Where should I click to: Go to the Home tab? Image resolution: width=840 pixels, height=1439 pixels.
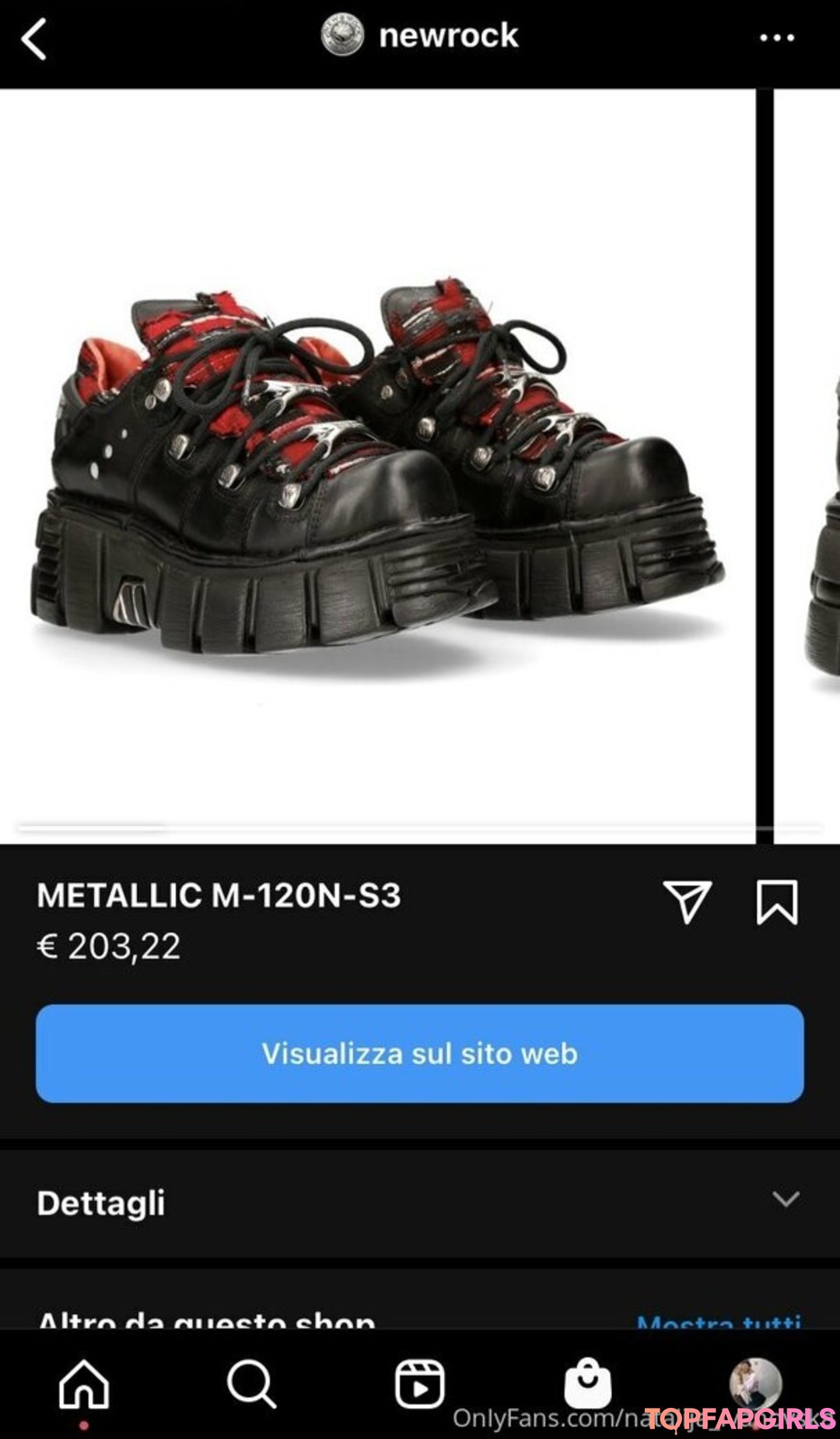coord(84,1385)
